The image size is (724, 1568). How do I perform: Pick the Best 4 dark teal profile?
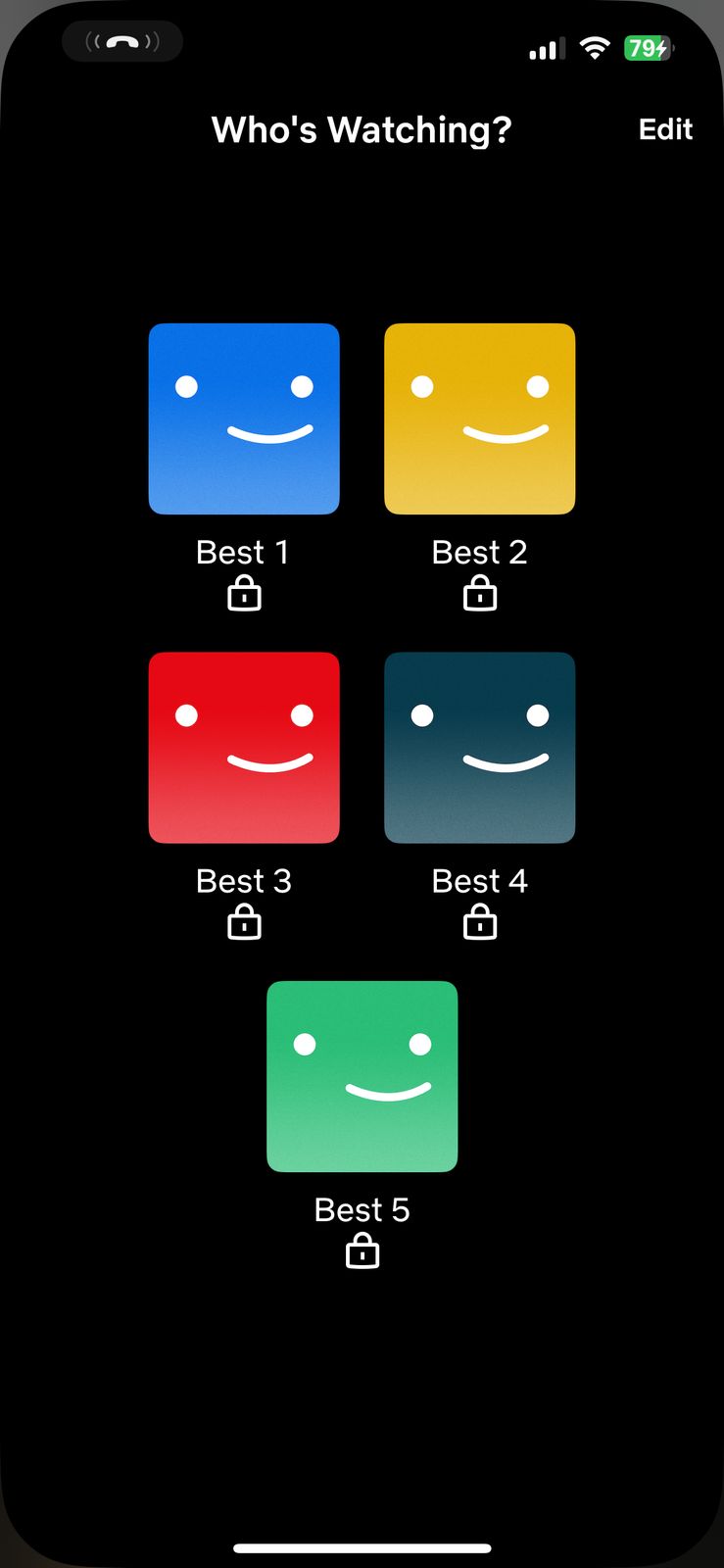pos(480,748)
